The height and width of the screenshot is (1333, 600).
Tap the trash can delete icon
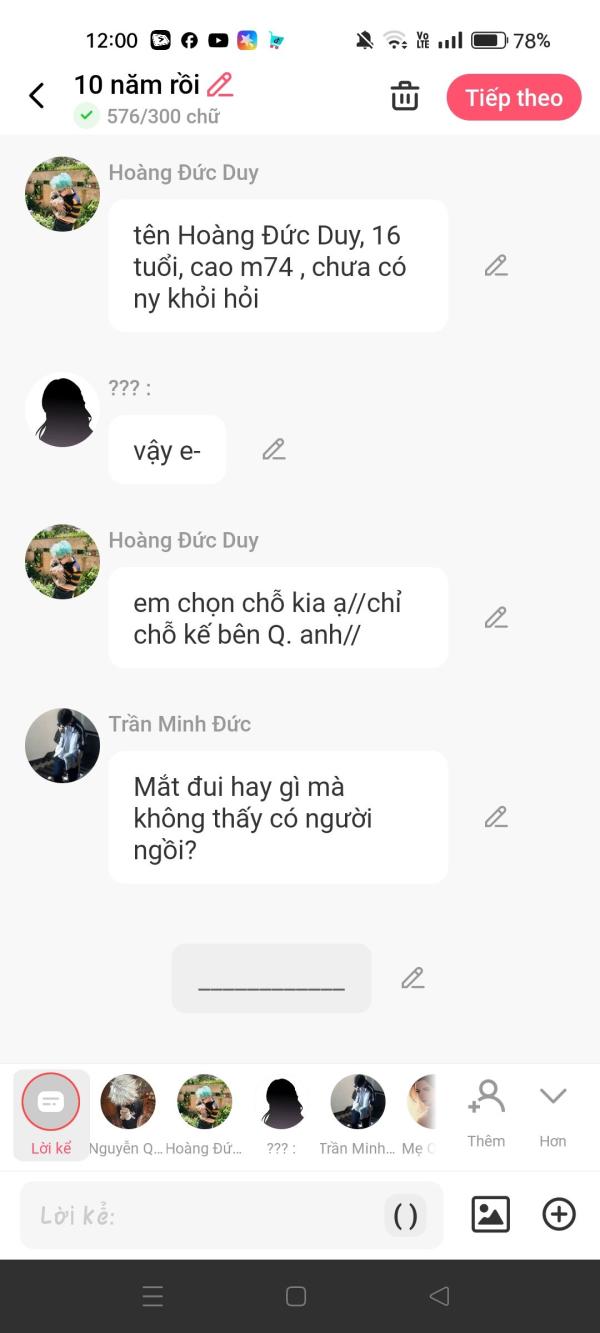pyautogui.click(x=405, y=97)
